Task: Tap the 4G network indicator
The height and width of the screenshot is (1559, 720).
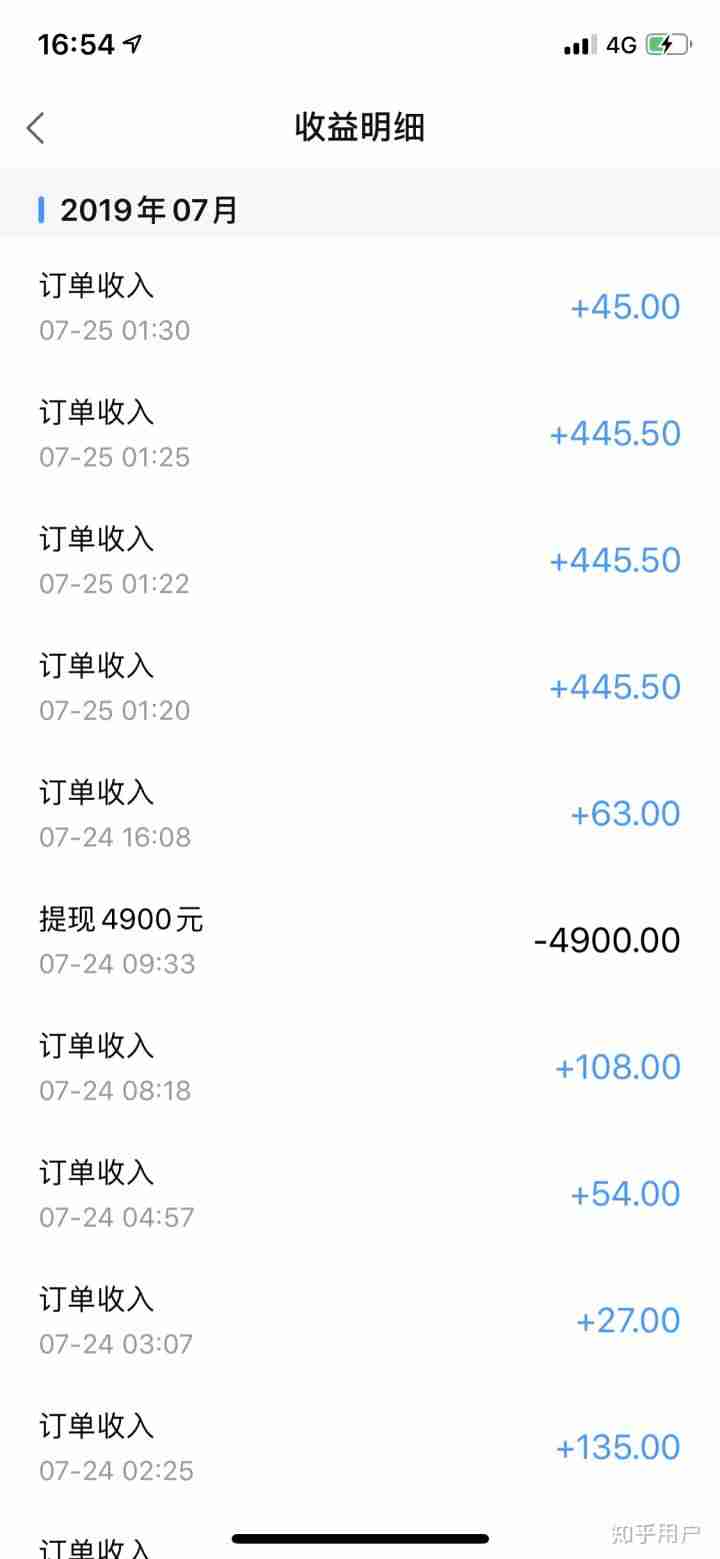Action: tap(622, 44)
